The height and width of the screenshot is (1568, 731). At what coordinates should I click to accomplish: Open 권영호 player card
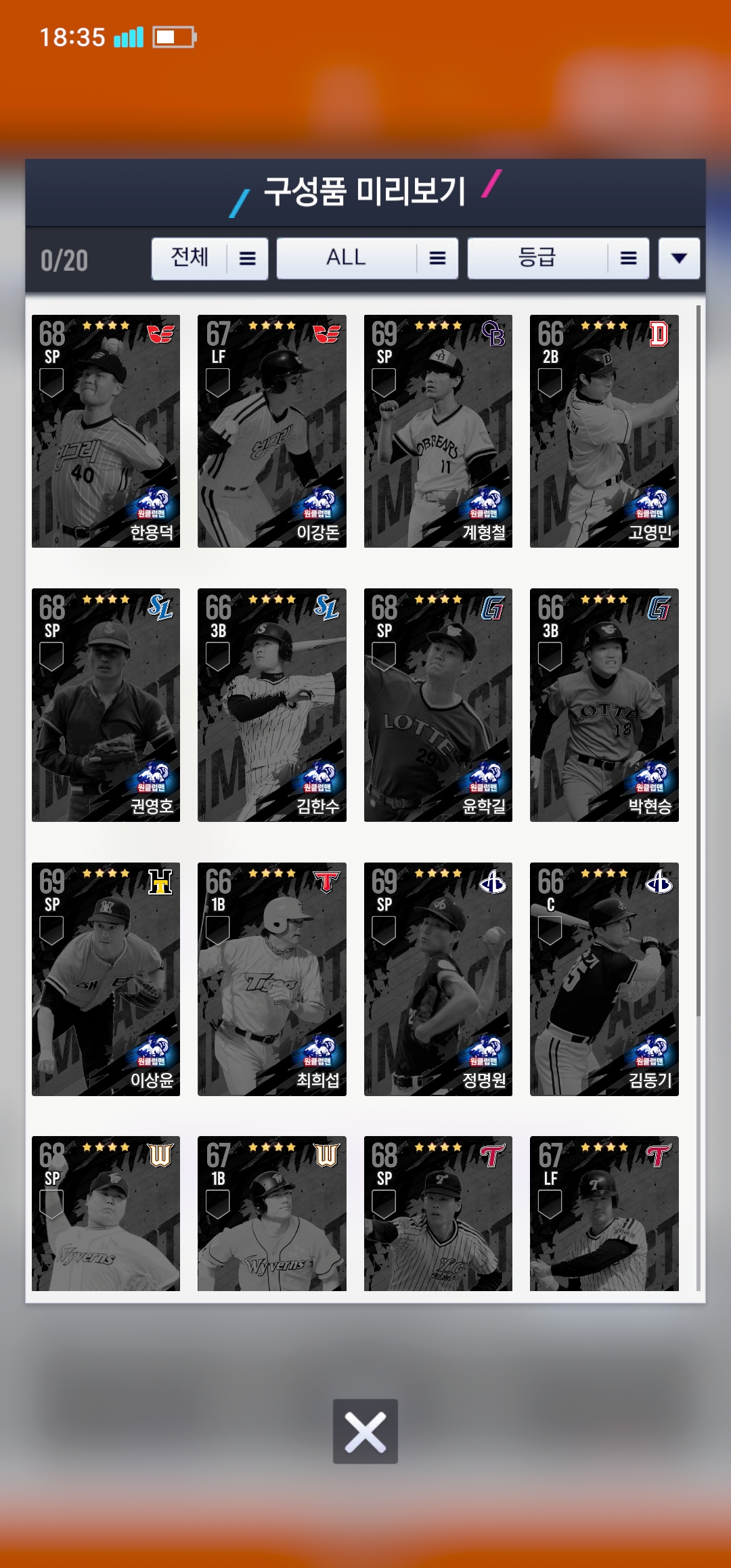click(x=106, y=705)
